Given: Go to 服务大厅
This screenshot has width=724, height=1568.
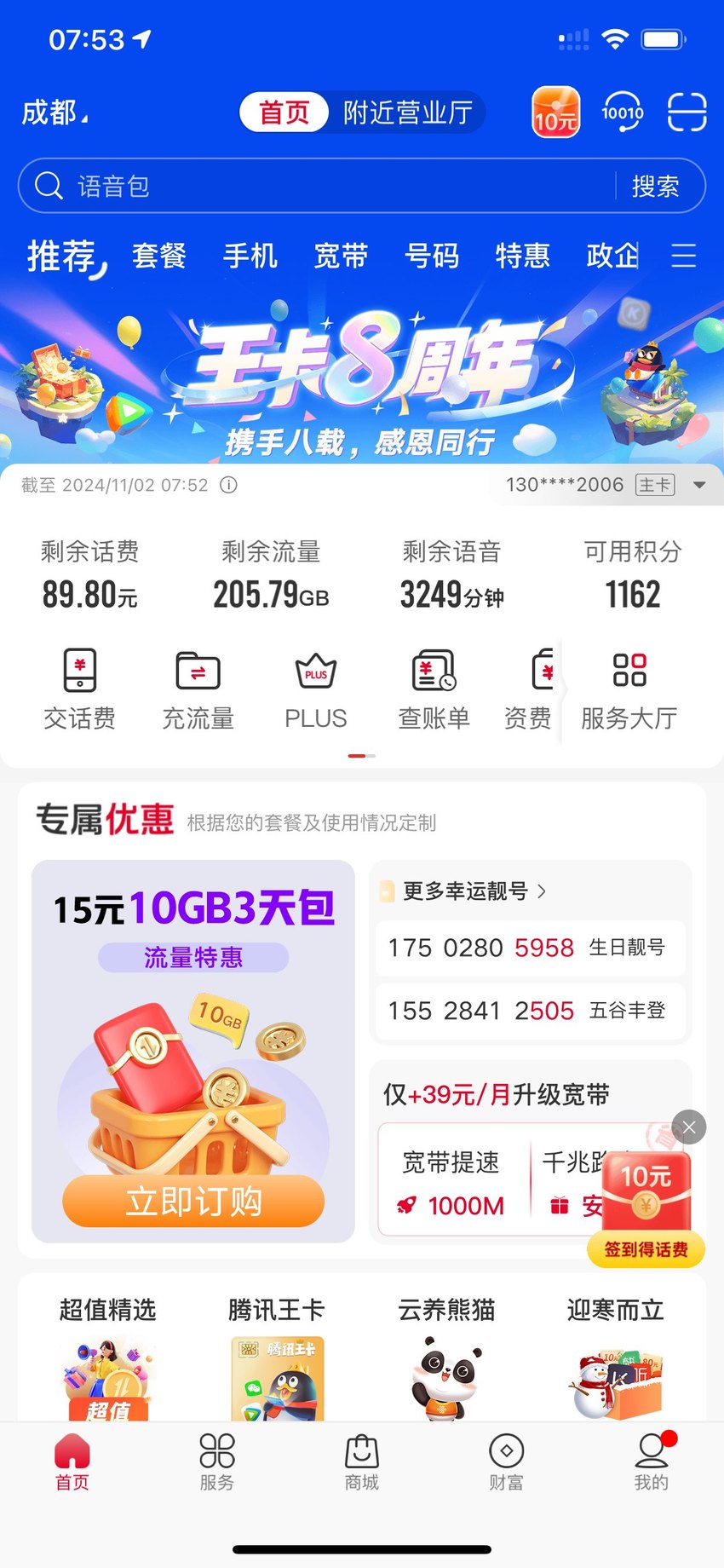Looking at the screenshot, I should tap(629, 689).
